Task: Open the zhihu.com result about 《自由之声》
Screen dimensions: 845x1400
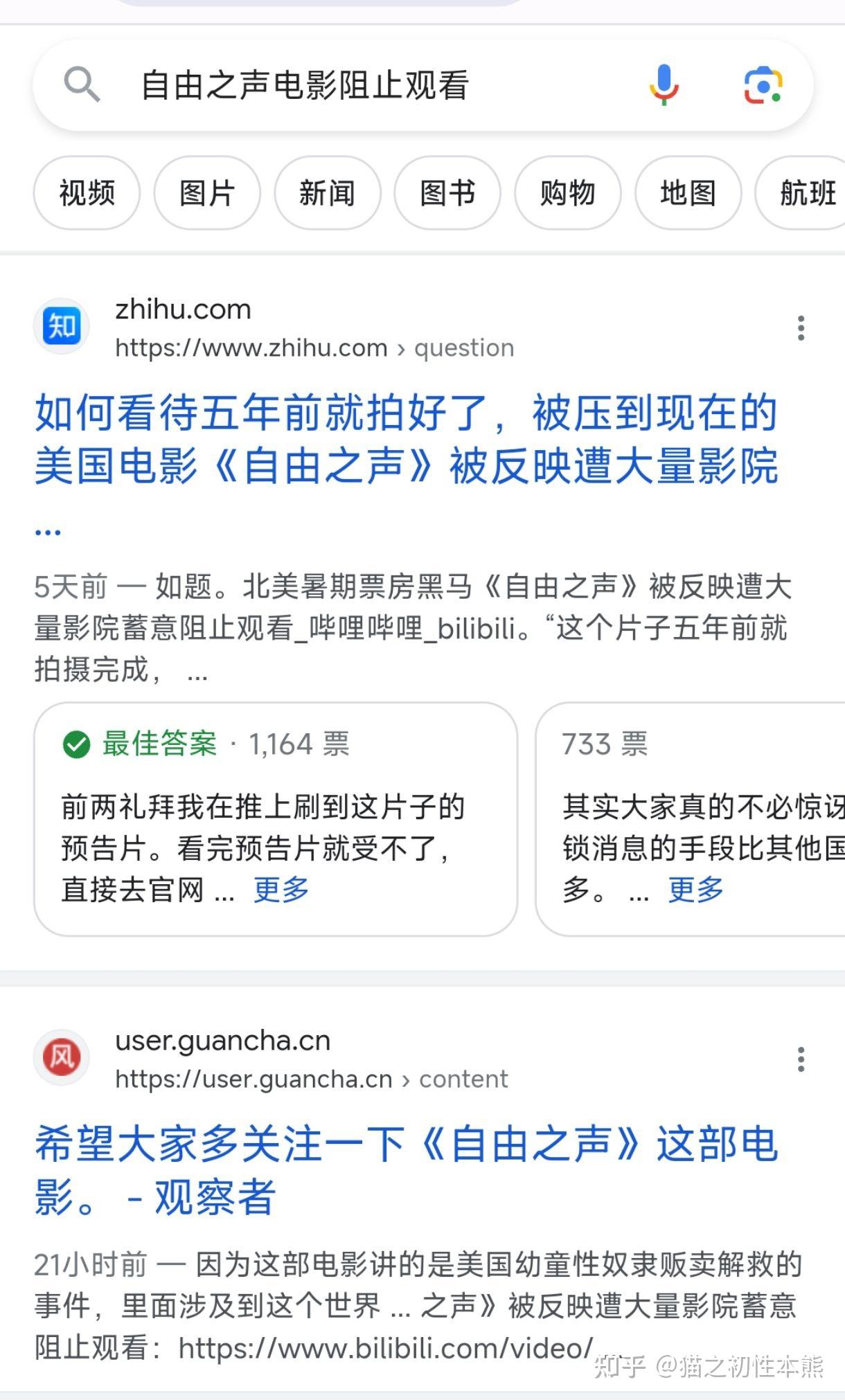Action: pyautogui.click(x=407, y=440)
